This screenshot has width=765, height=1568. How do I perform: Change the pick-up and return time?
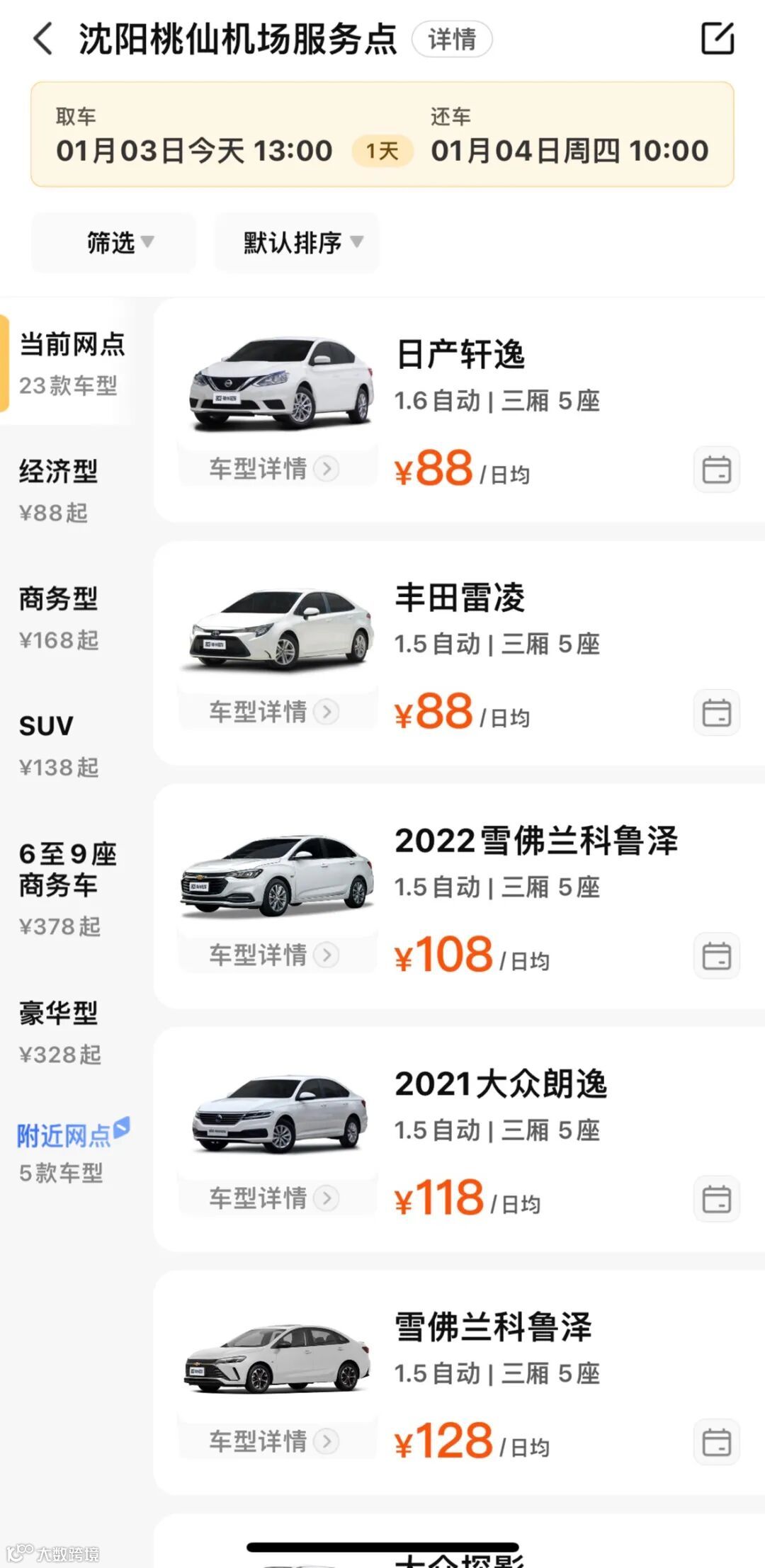382,135
